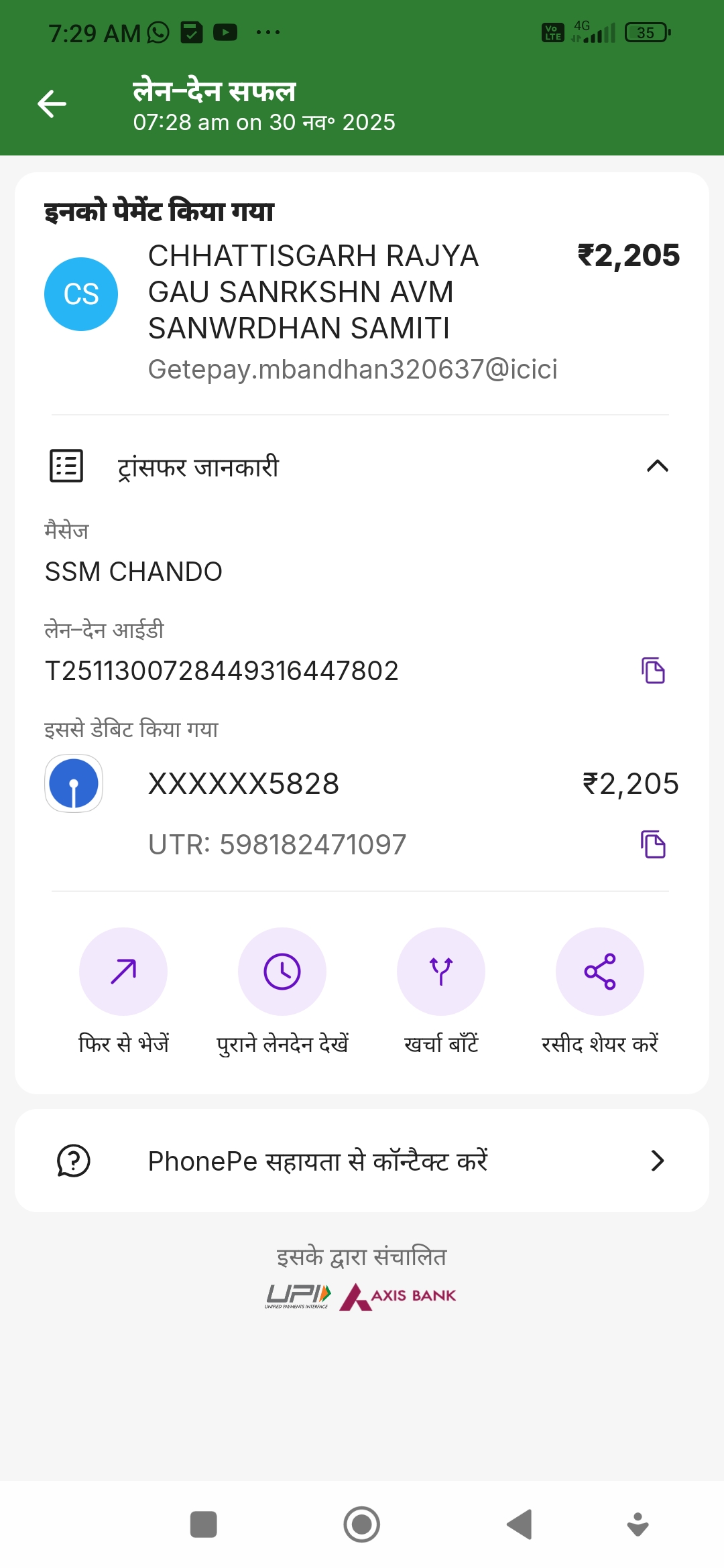This screenshot has height=1568, width=724.
Task: Share receipt via रसीद शेयर करें
Action: [600, 972]
